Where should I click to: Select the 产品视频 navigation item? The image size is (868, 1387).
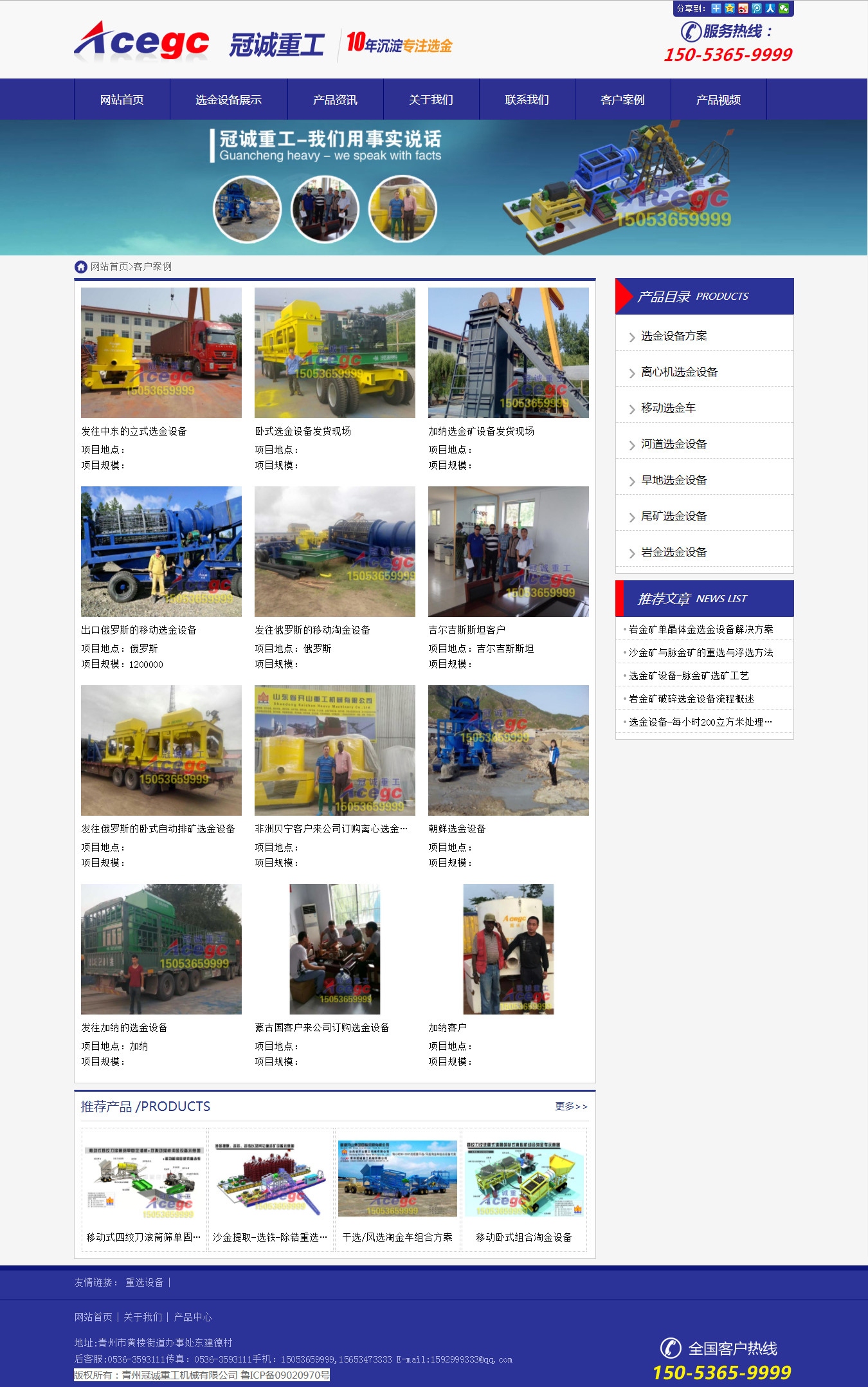(x=718, y=100)
